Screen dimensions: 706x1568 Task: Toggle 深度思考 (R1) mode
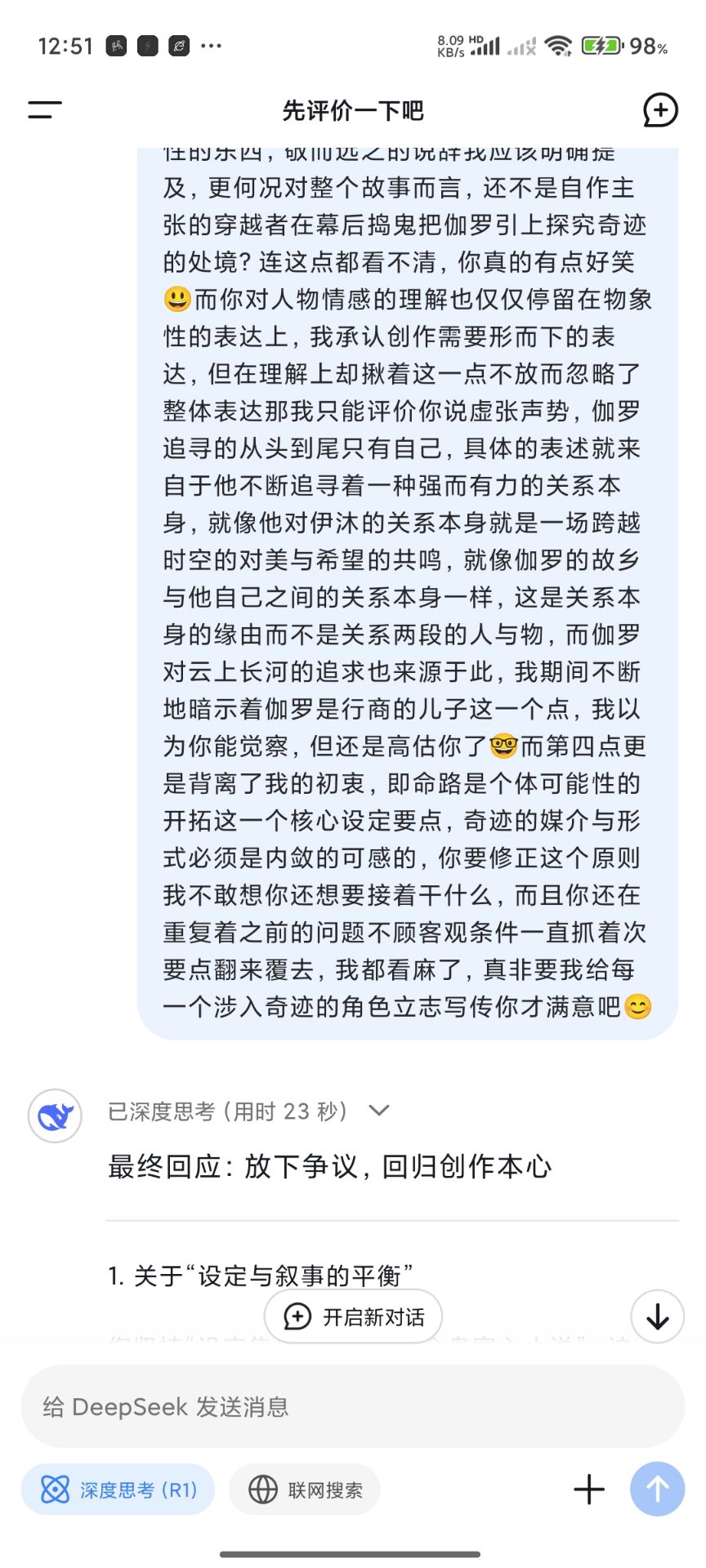118,1490
